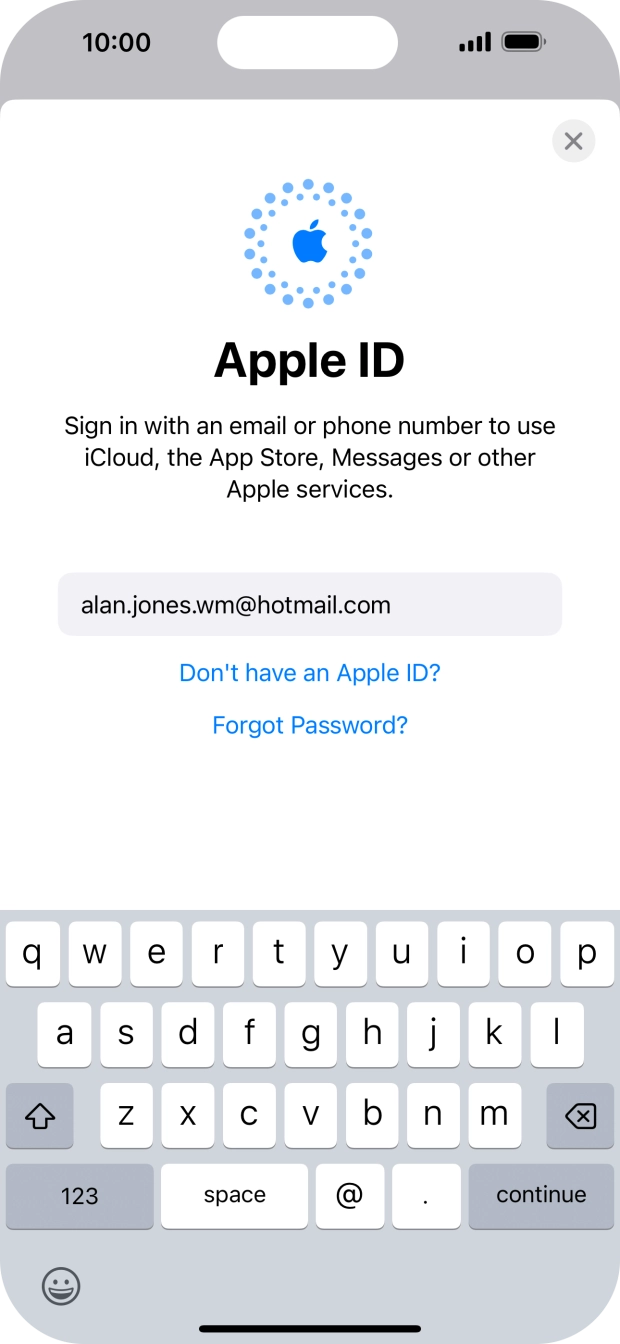Close the Apple ID sign-in sheet
The width and height of the screenshot is (620, 1344).
[573, 141]
